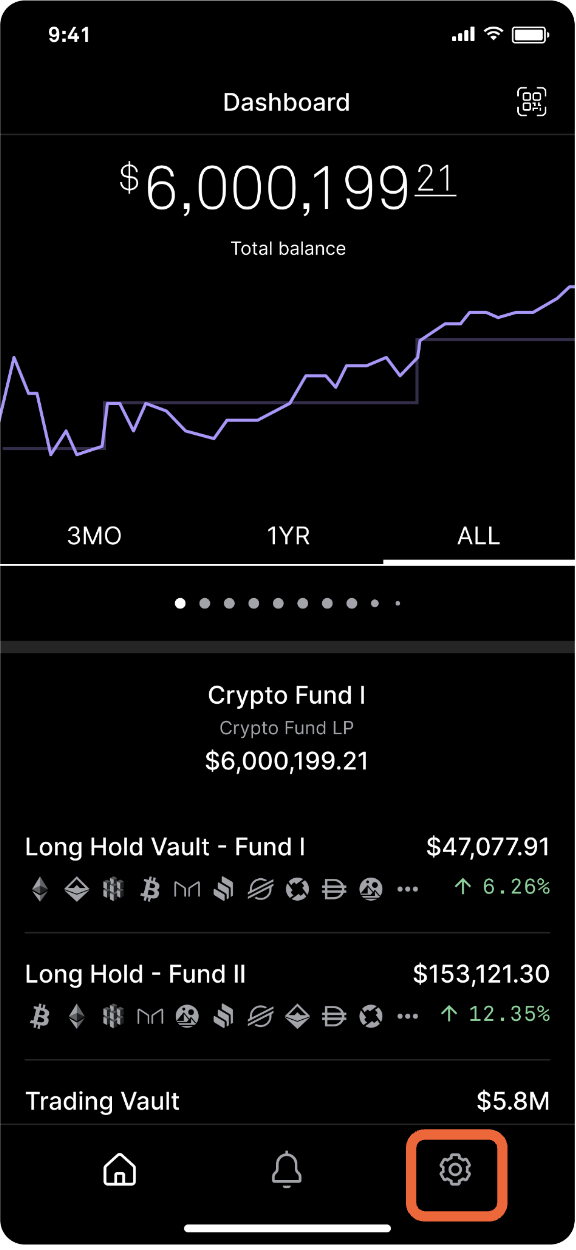Open Long Hold - Fund II vault
Screen dimensions: 576x1250
[288, 996]
